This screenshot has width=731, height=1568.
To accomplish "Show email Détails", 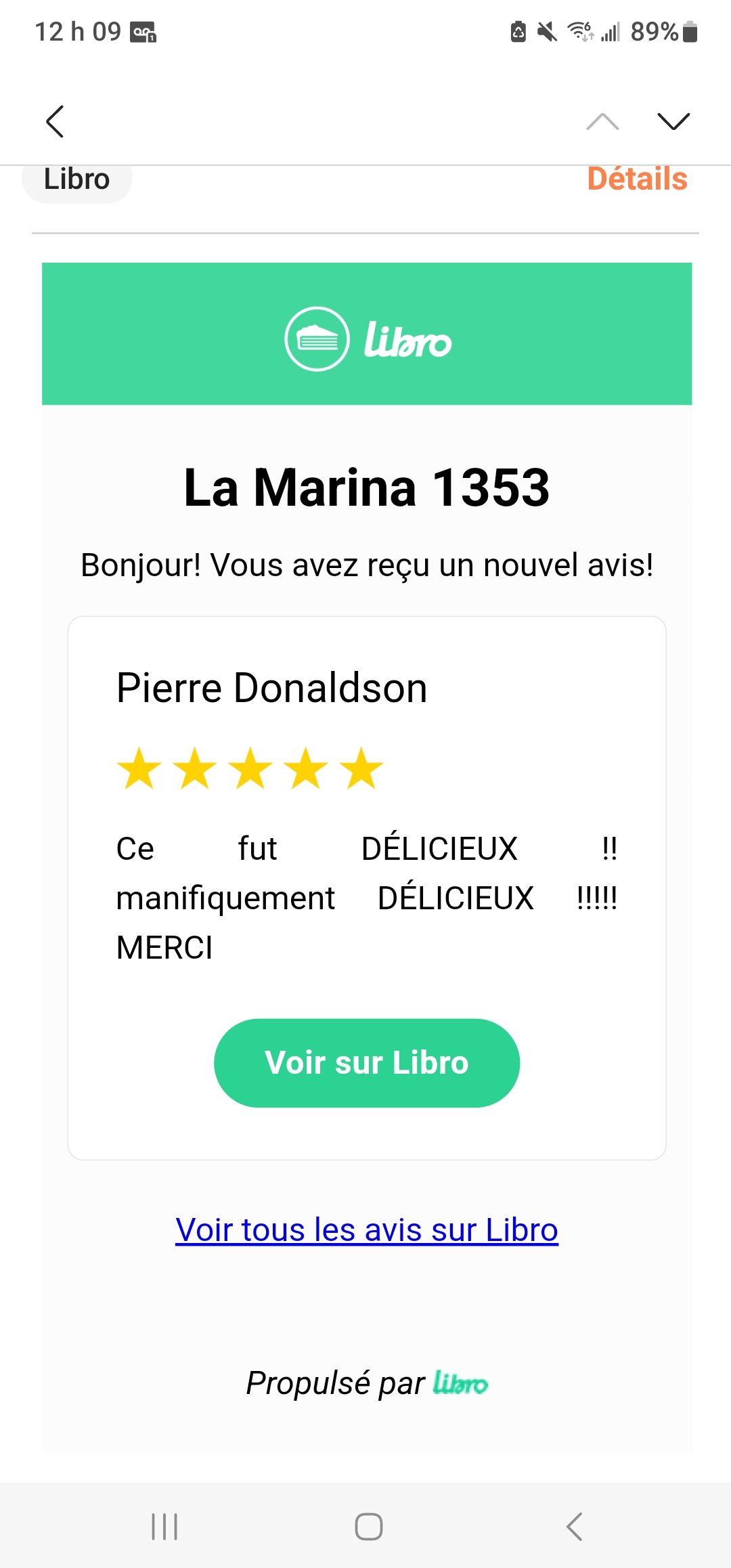I will coord(637,179).
